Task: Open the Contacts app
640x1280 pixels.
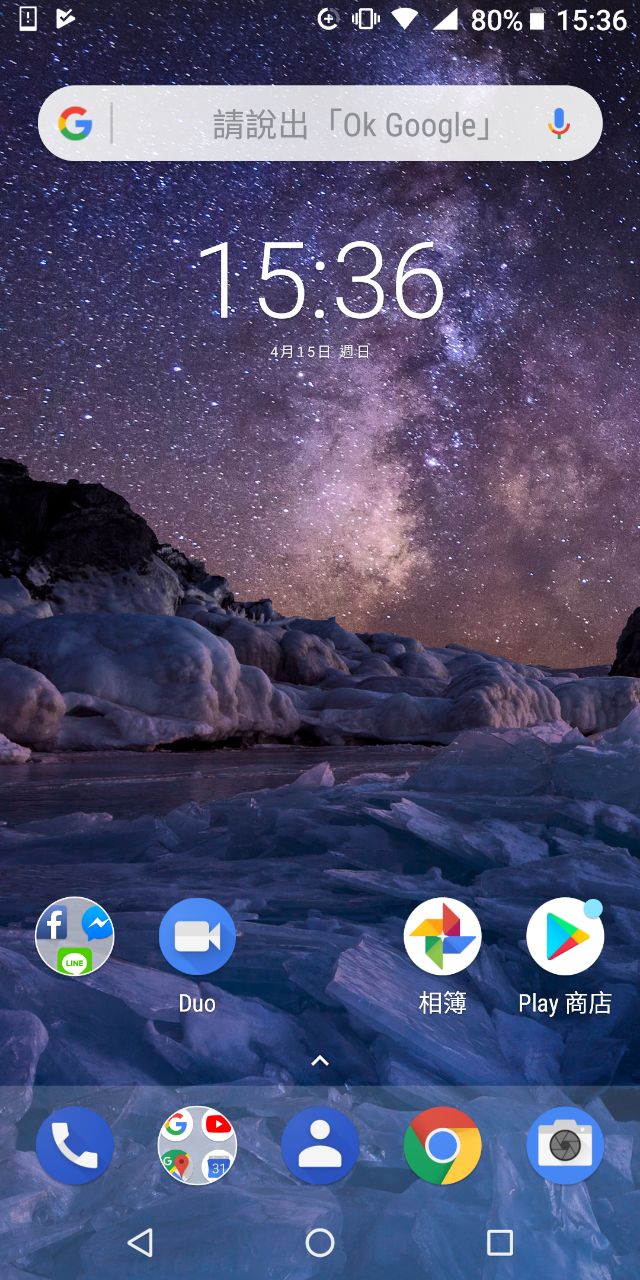Action: 320,1146
